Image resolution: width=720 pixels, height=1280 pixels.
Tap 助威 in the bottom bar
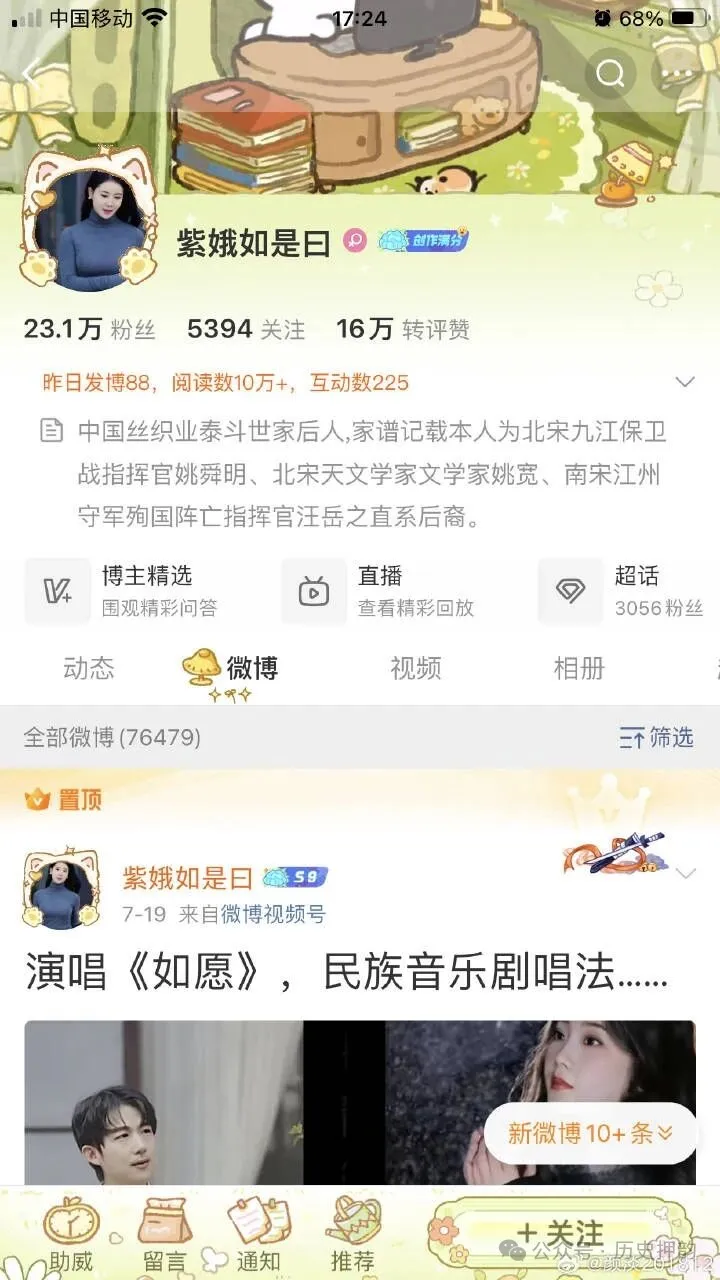(x=71, y=1236)
